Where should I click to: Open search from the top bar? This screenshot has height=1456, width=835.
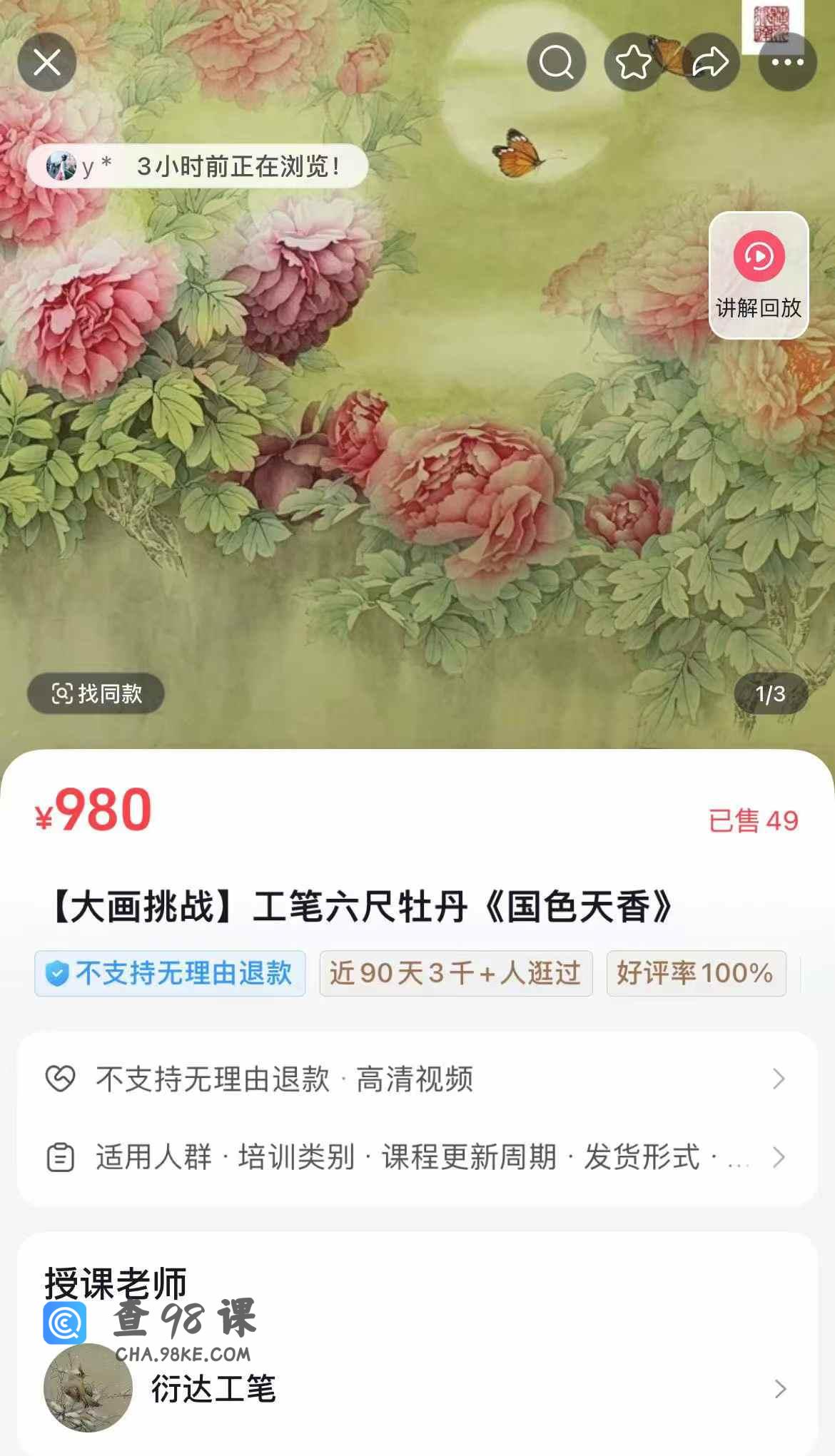click(x=556, y=63)
